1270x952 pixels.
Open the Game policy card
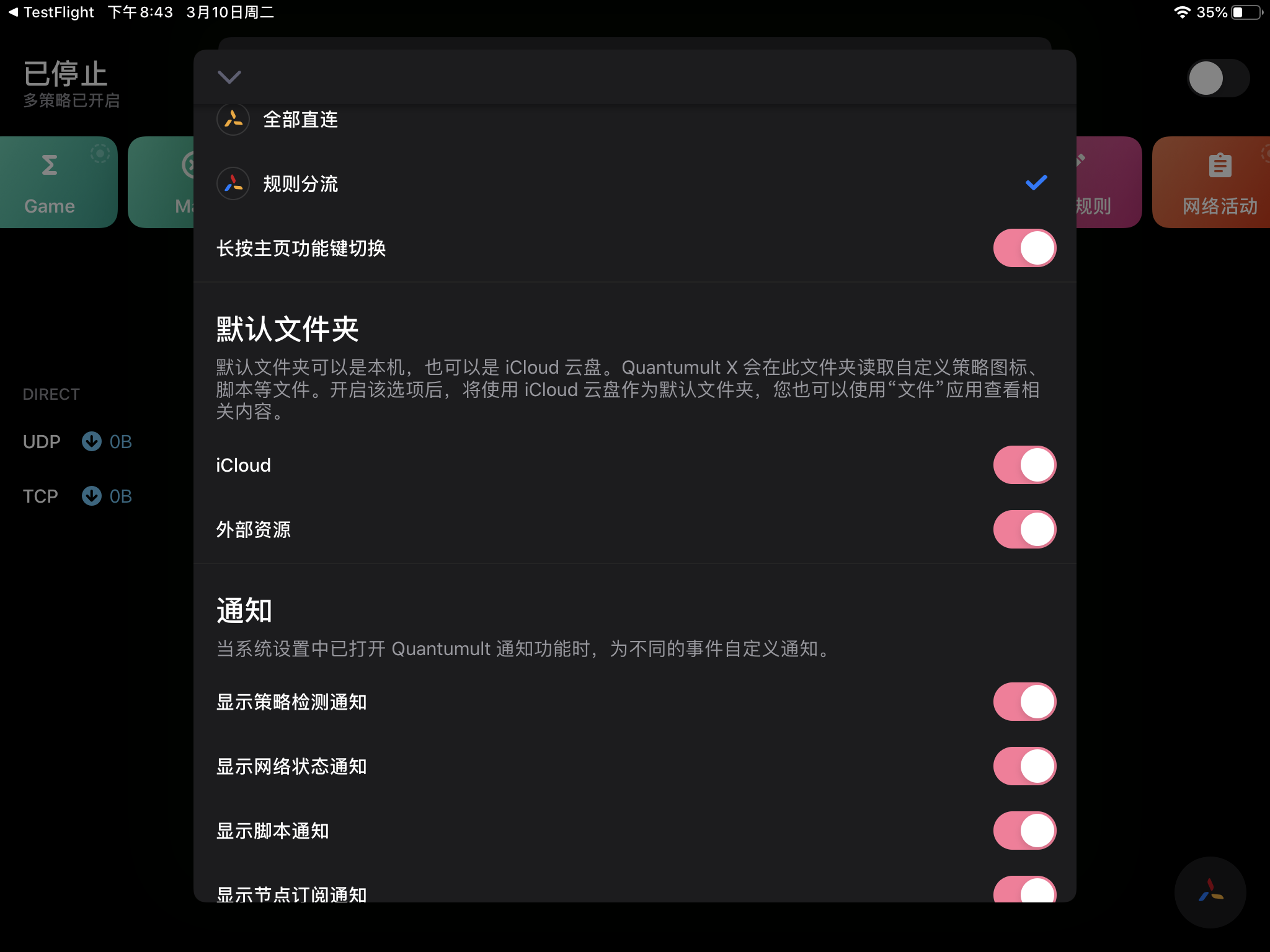(x=57, y=182)
